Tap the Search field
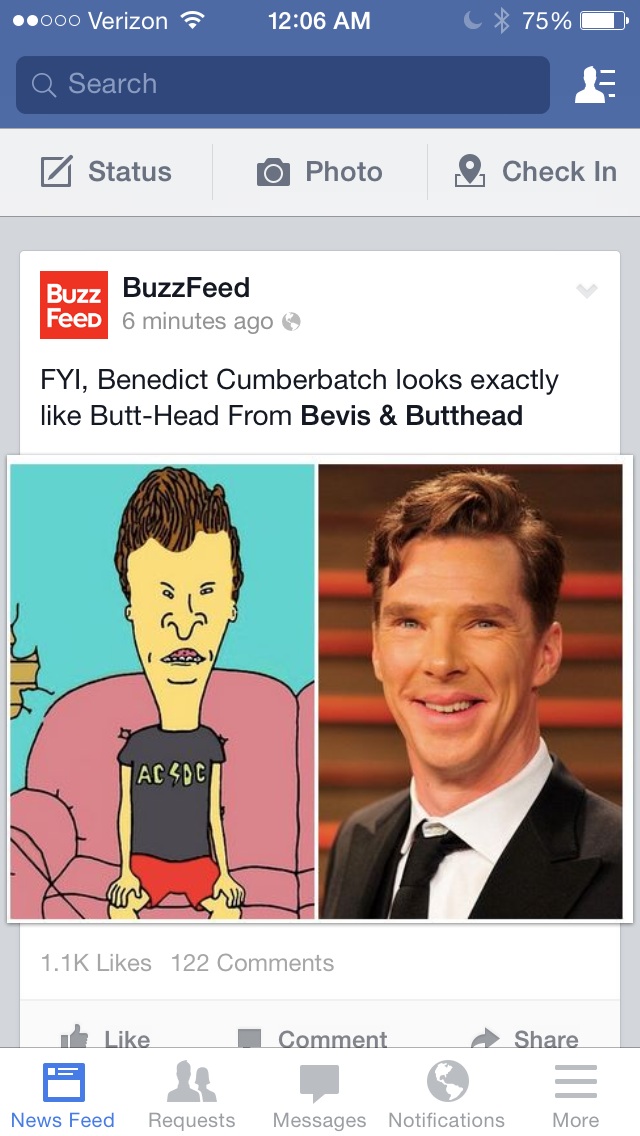640x1136 pixels. coord(282,85)
